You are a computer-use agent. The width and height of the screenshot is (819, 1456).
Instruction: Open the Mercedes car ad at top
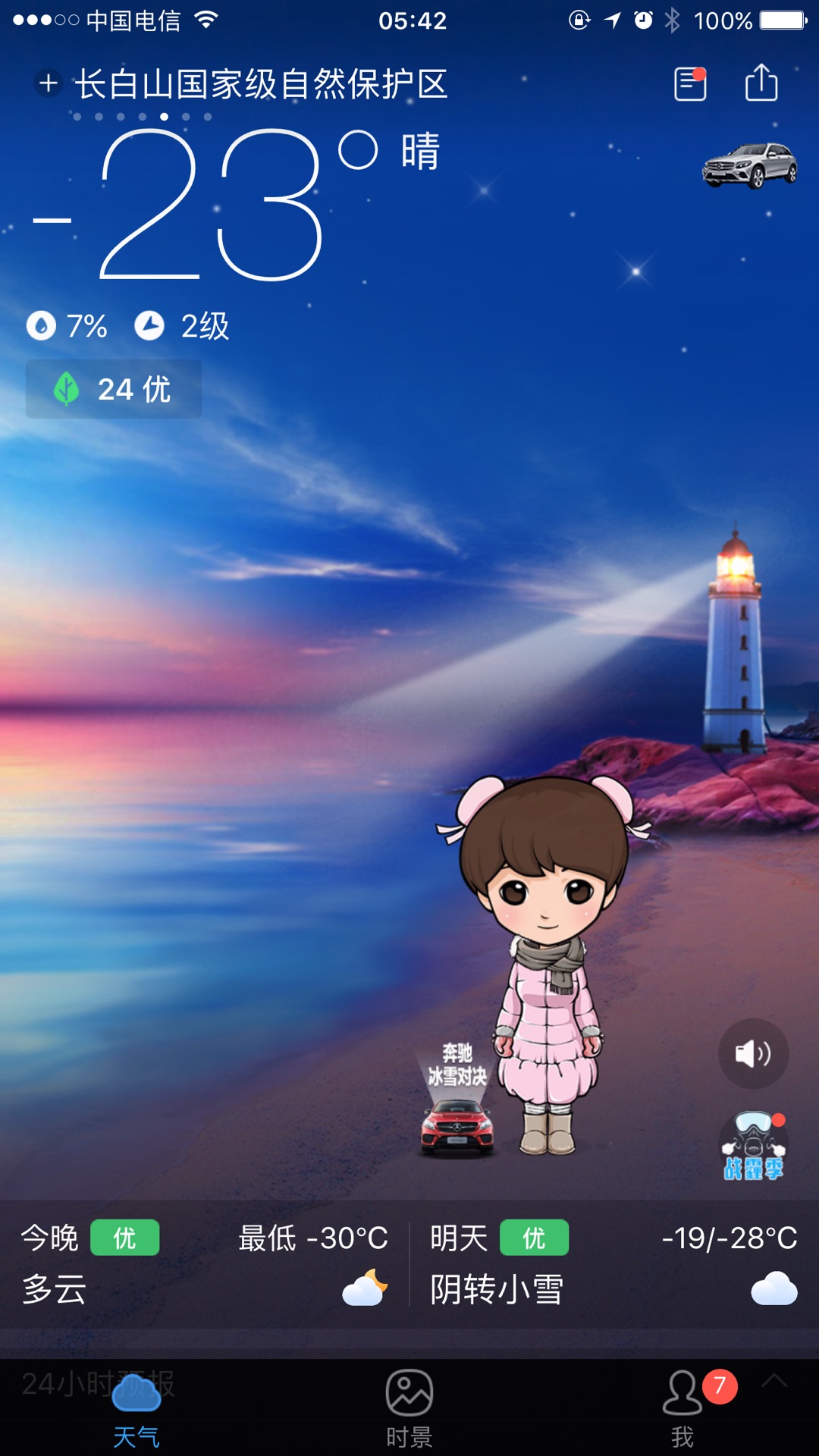[749, 165]
